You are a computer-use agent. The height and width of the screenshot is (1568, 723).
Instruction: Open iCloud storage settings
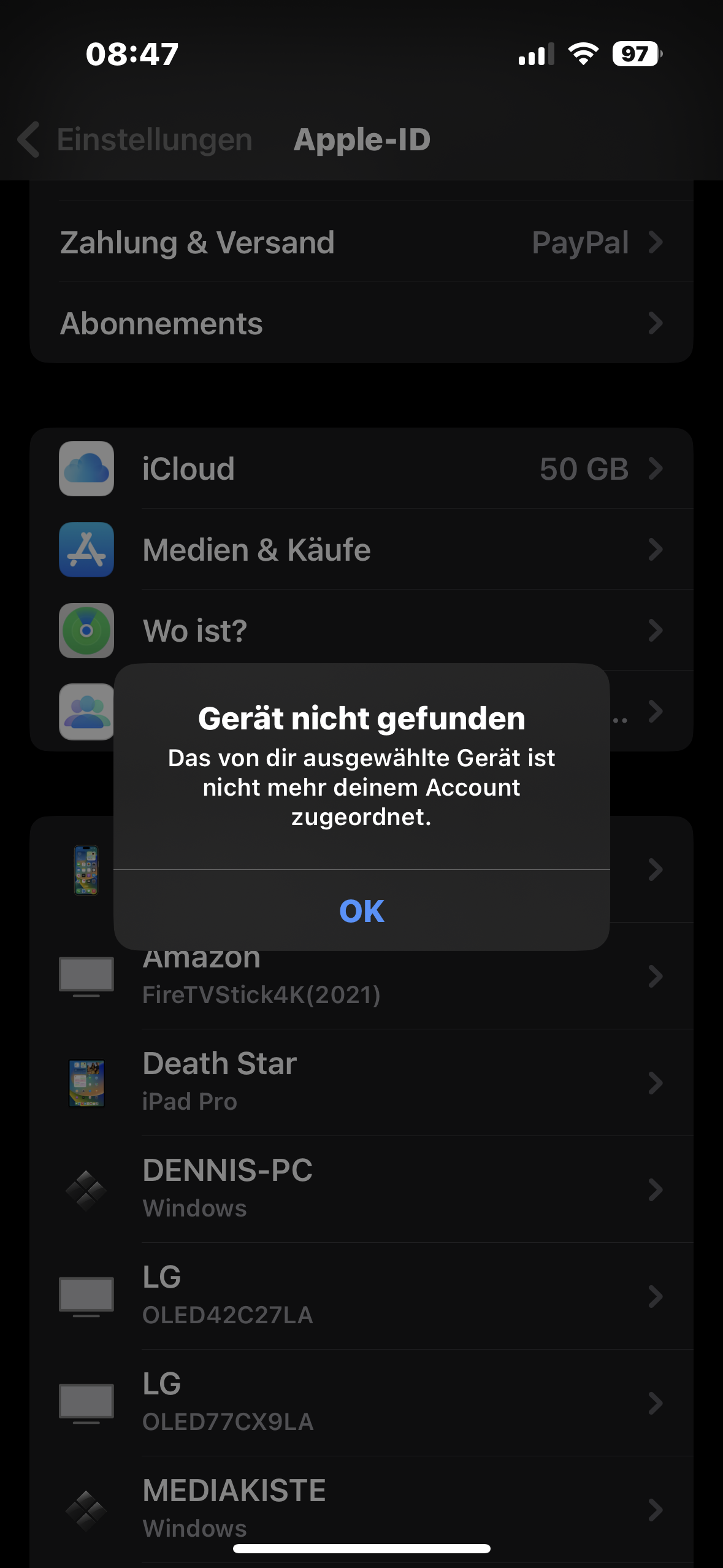click(361, 469)
